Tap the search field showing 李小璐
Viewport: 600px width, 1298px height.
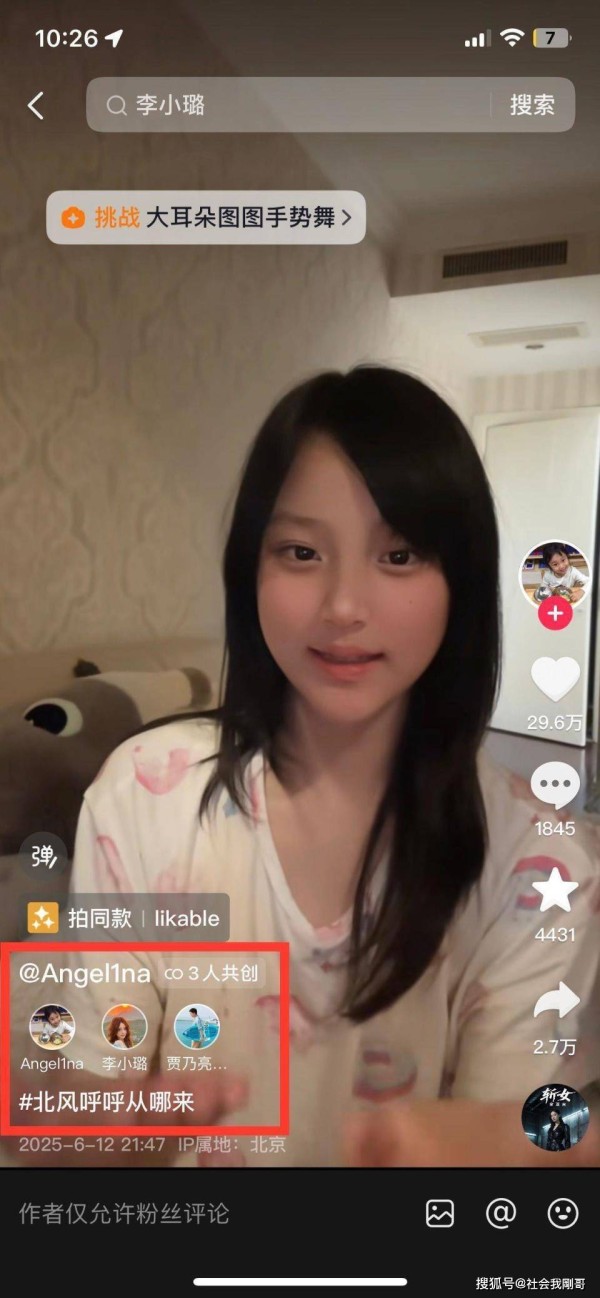pyautogui.click(x=290, y=105)
